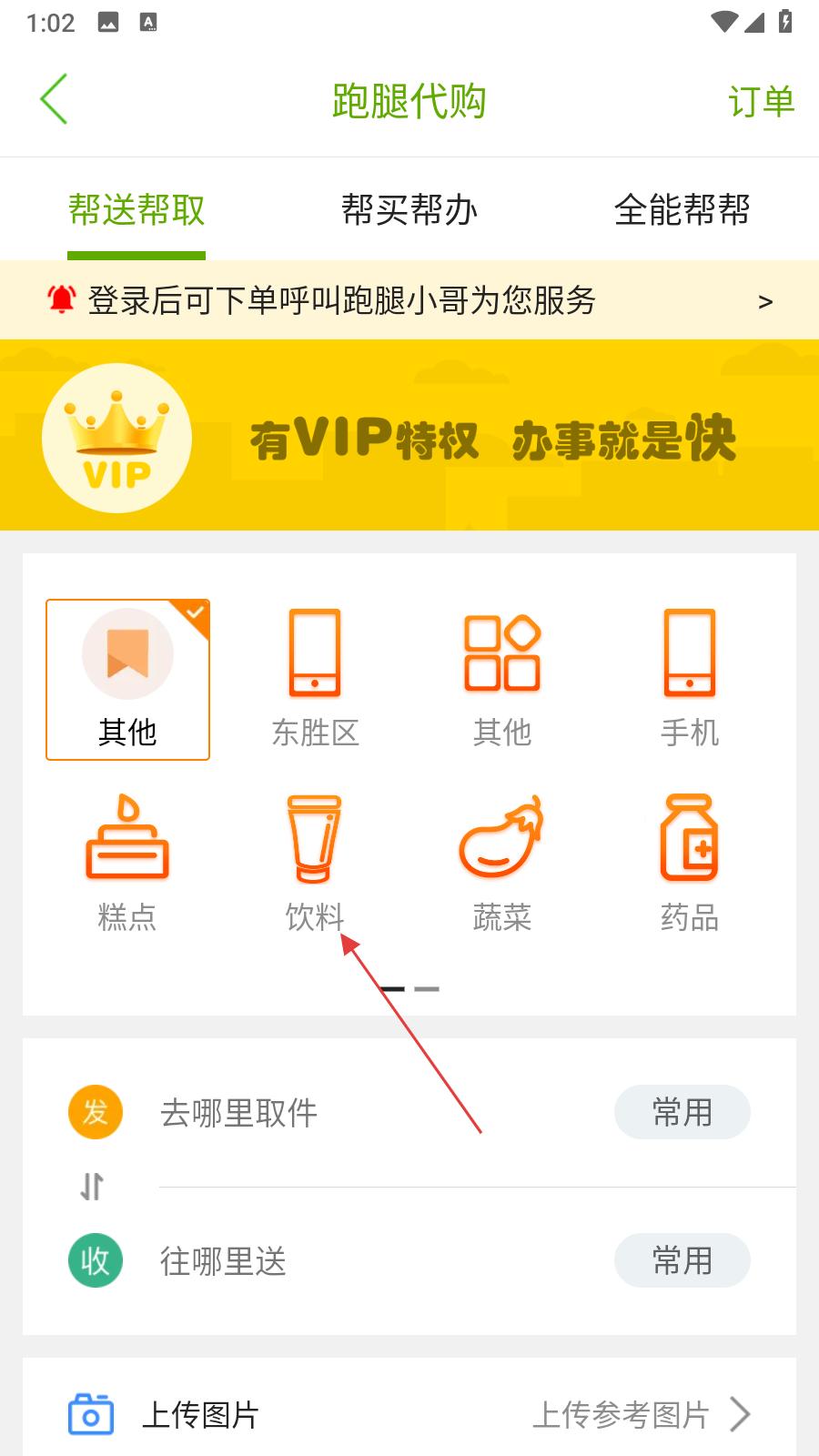Viewport: 819px width, 1456px height.
Task: Choose the 东胜区 category
Action: [315, 678]
